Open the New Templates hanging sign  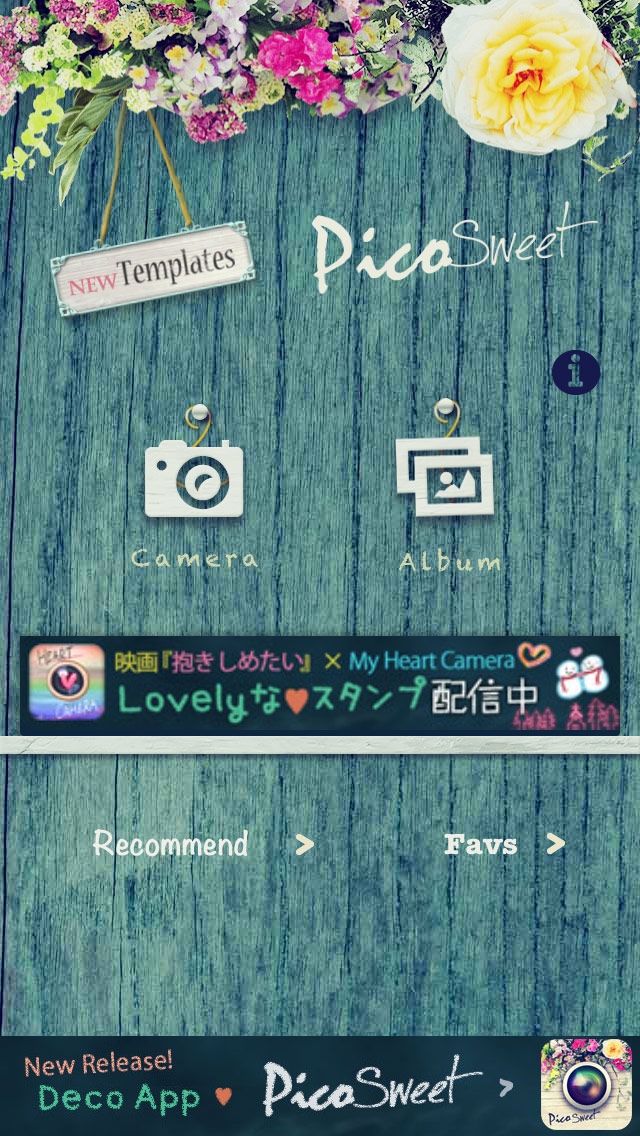pos(153,269)
